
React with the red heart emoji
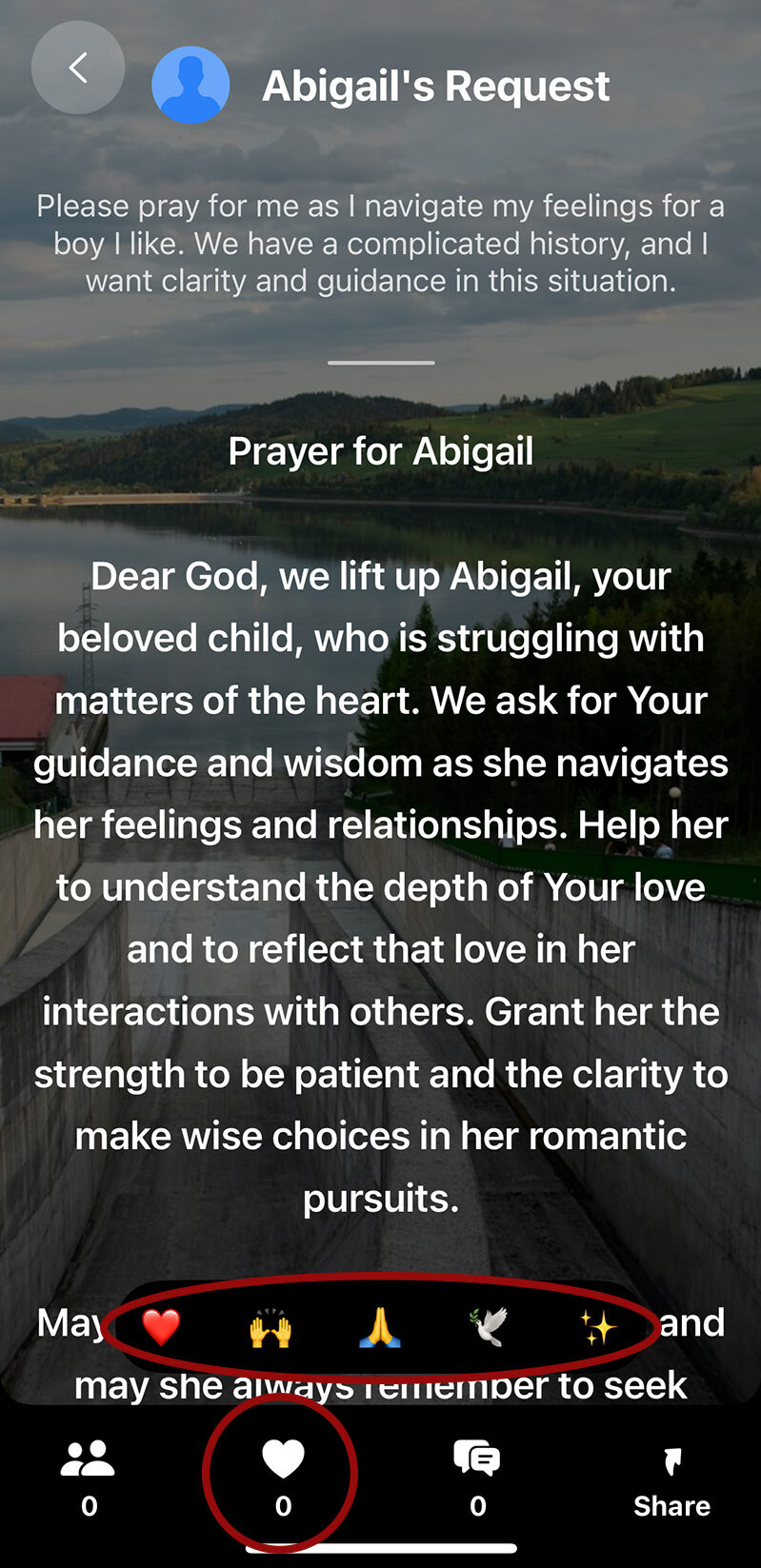tap(161, 1326)
